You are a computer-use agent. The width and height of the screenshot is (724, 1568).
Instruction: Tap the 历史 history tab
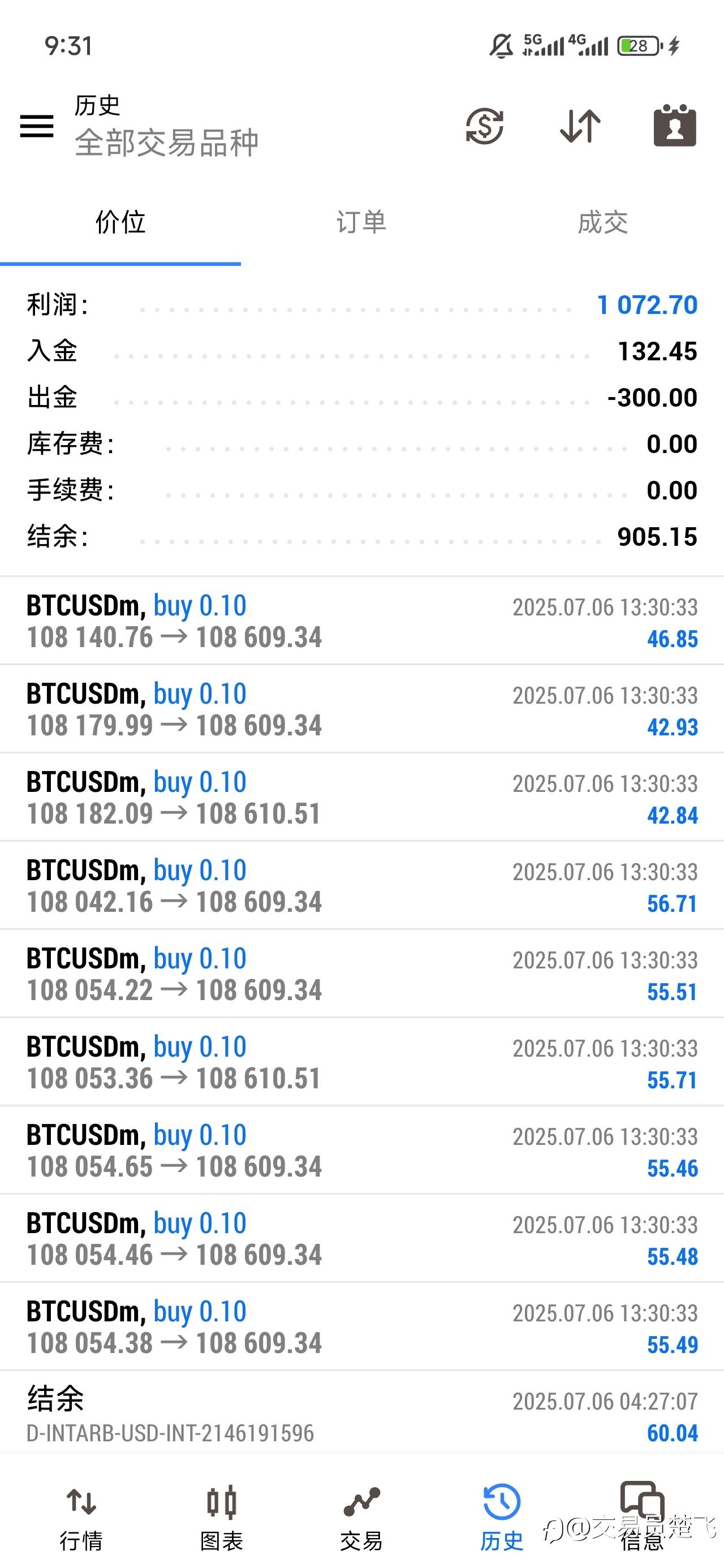(x=502, y=1517)
